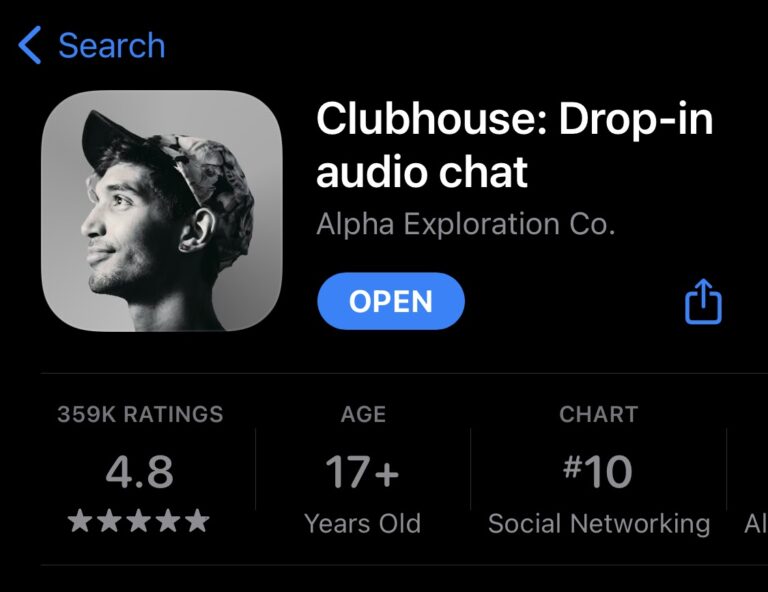This screenshot has width=768, height=592.
Task: View the #10 Social Networking chart
Action: 598,470
